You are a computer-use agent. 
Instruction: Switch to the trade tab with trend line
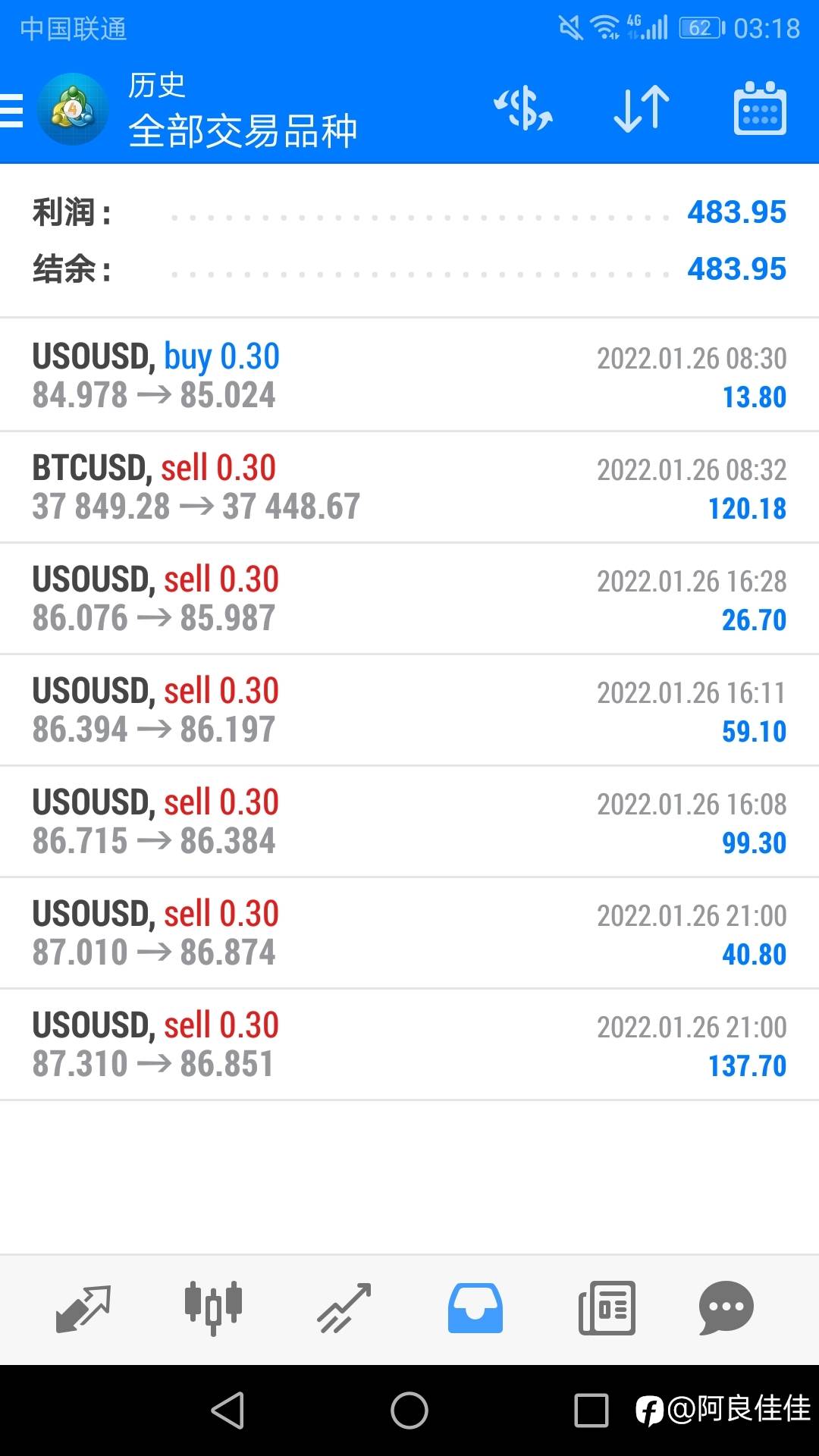click(x=344, y=1308)
